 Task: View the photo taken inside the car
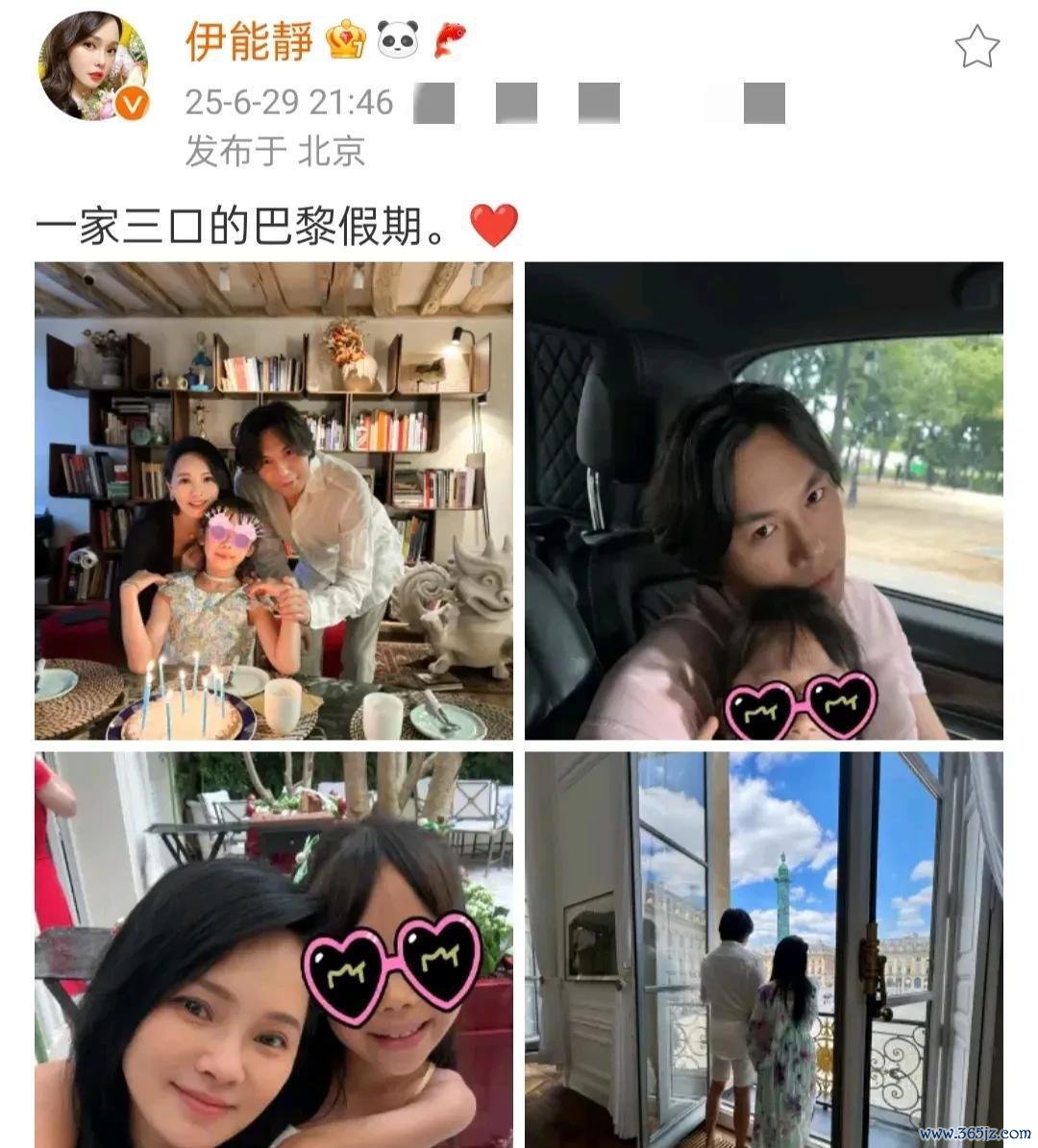(x=764, y=500)
